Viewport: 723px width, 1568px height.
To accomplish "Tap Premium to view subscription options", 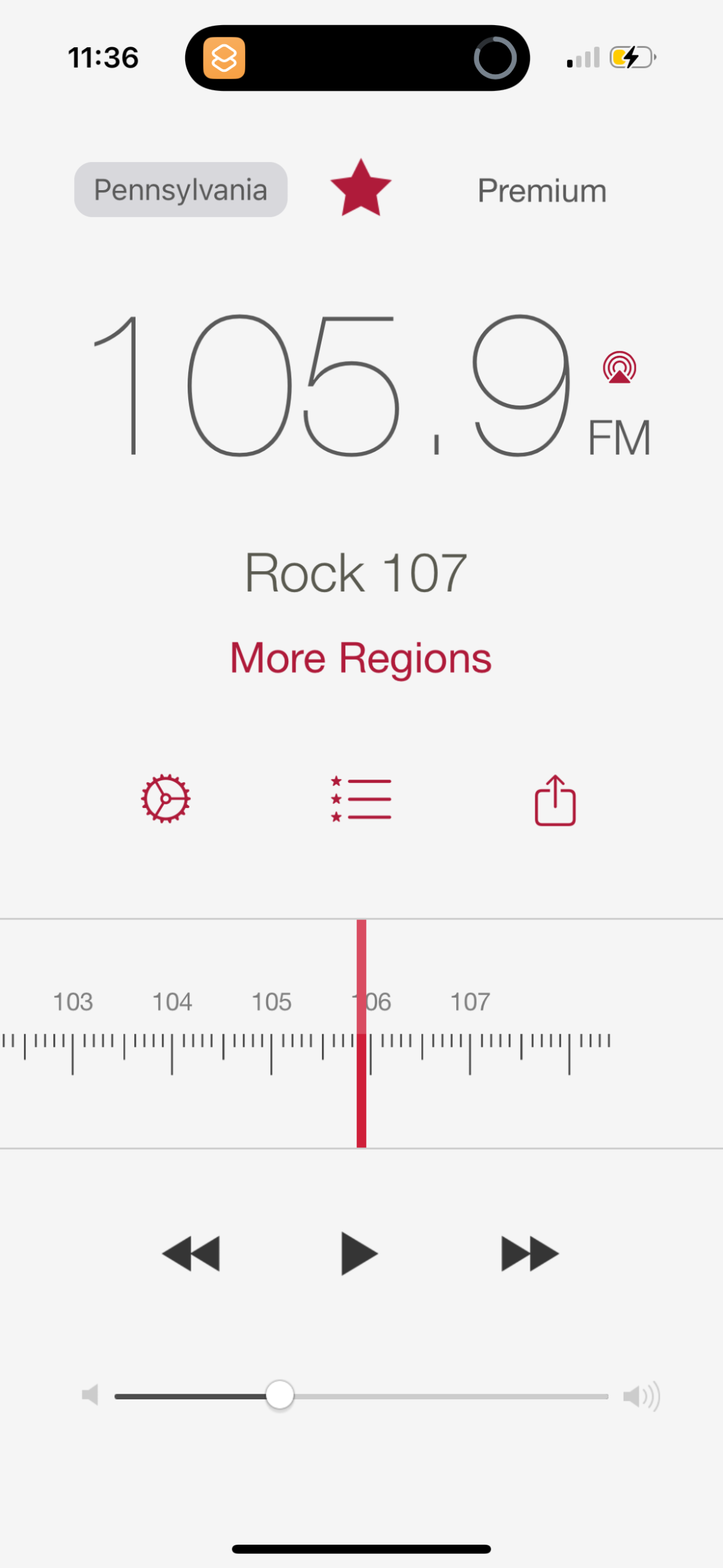I will click(541, 190).
